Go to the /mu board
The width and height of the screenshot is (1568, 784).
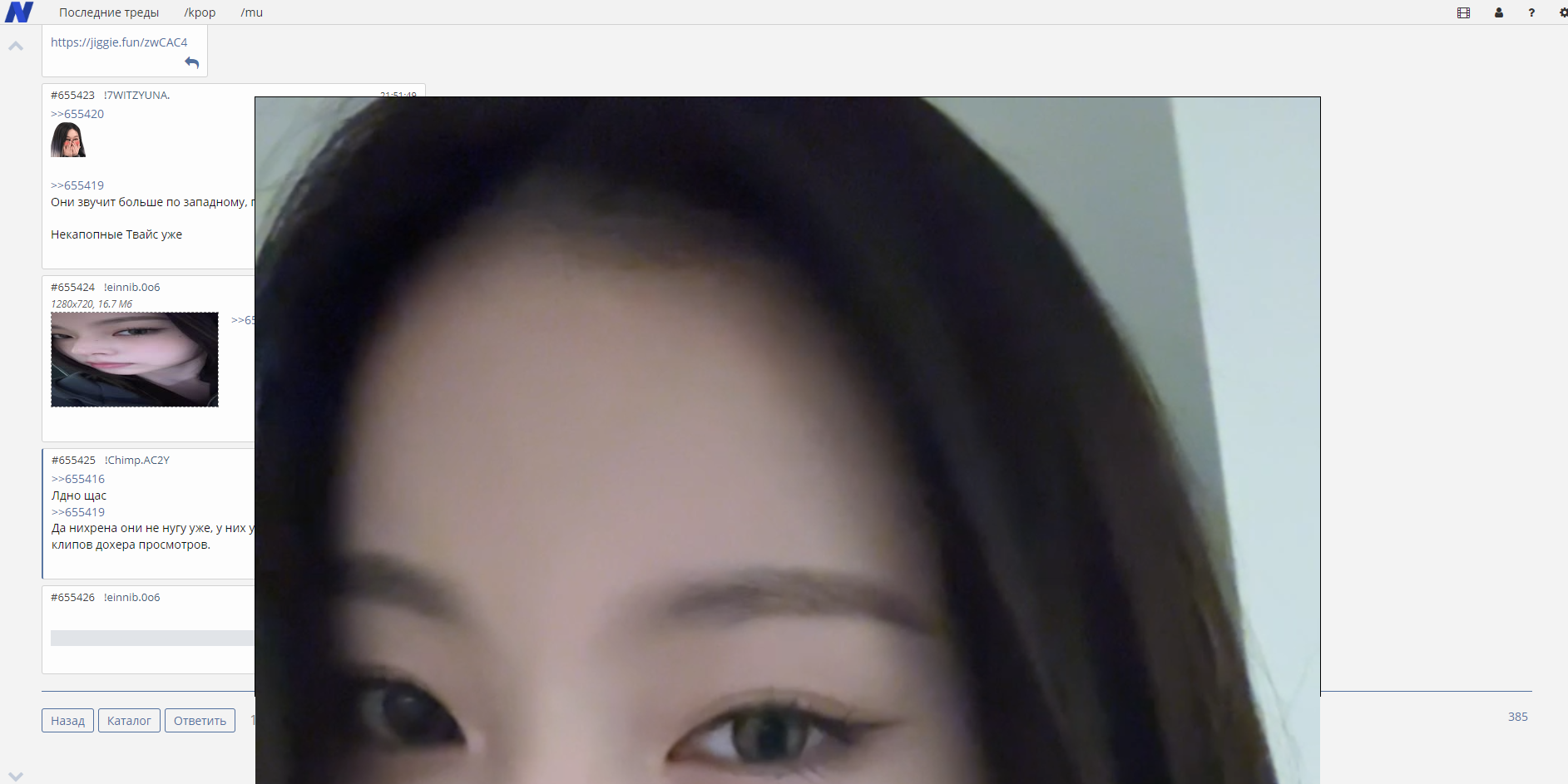click(x=251, y=12)
